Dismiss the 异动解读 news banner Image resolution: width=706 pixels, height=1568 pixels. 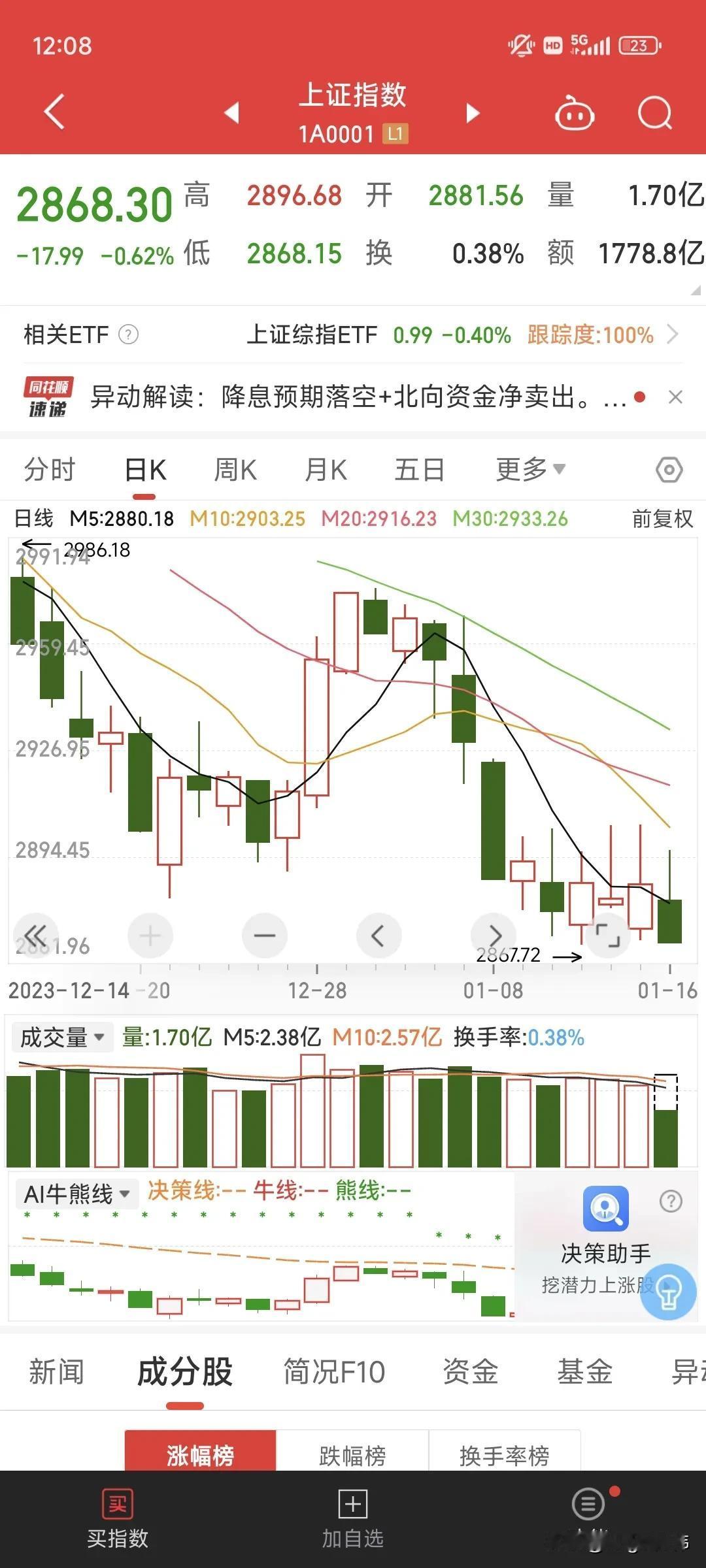[675, 397]
